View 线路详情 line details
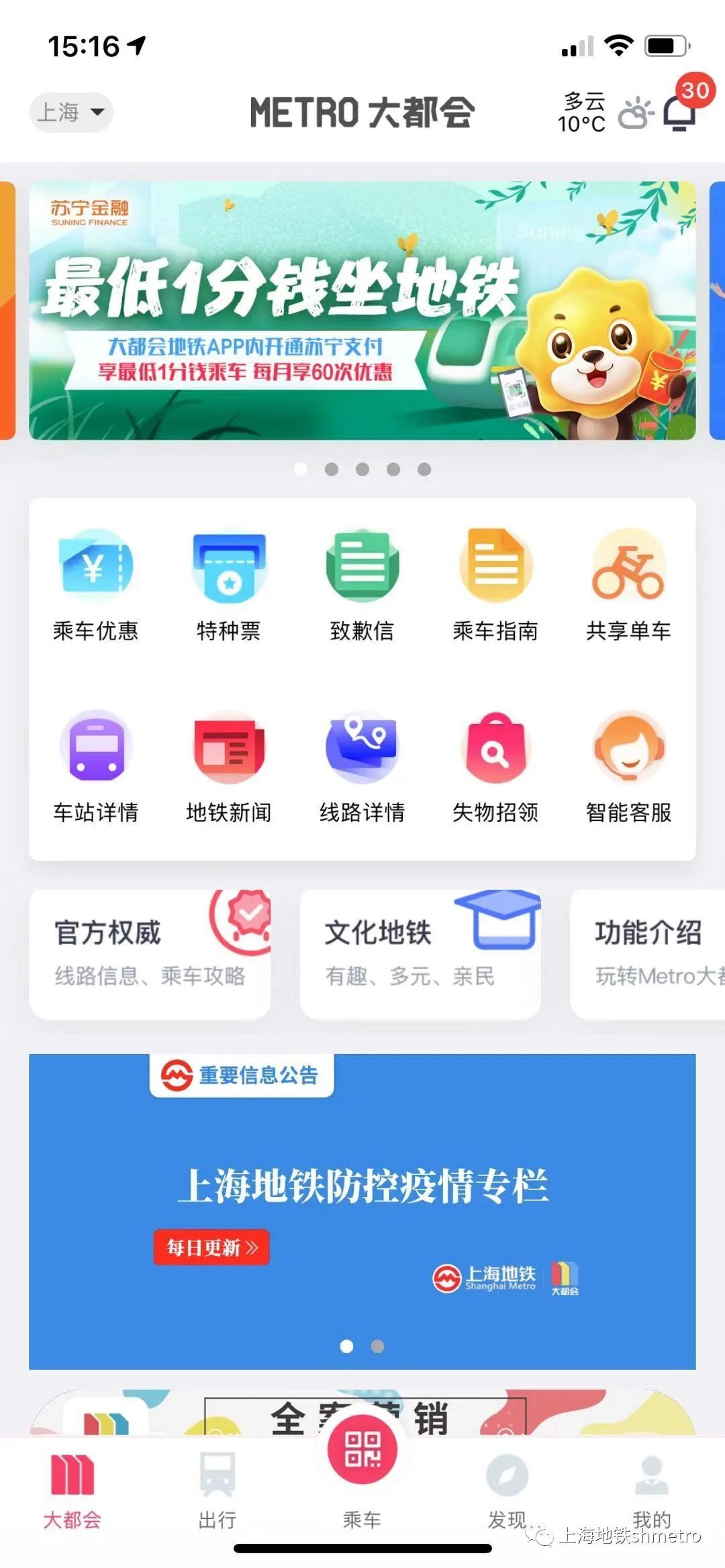The width and height of the screenshot is (725, 1568). point(362,766)
